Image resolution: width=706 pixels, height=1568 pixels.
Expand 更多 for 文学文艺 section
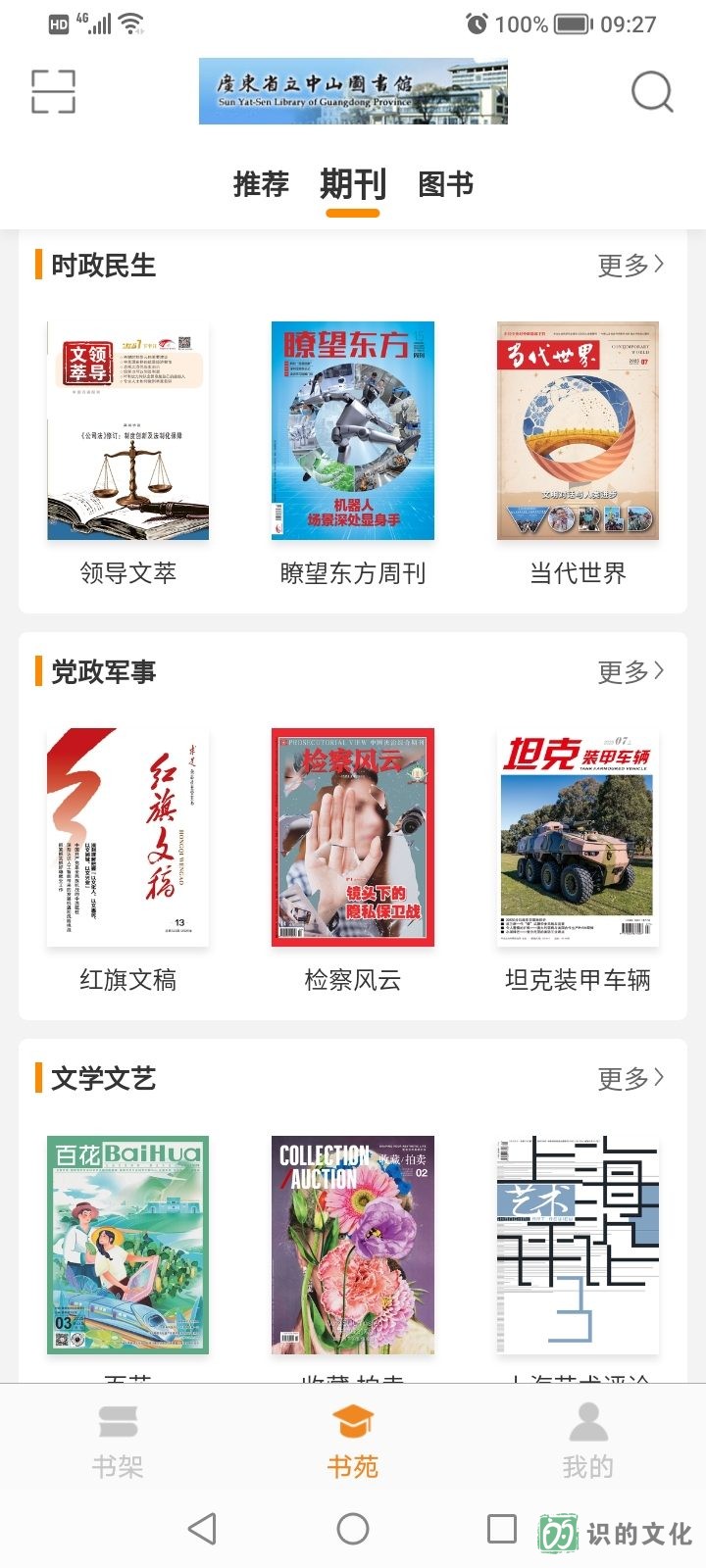(628, 1078)
